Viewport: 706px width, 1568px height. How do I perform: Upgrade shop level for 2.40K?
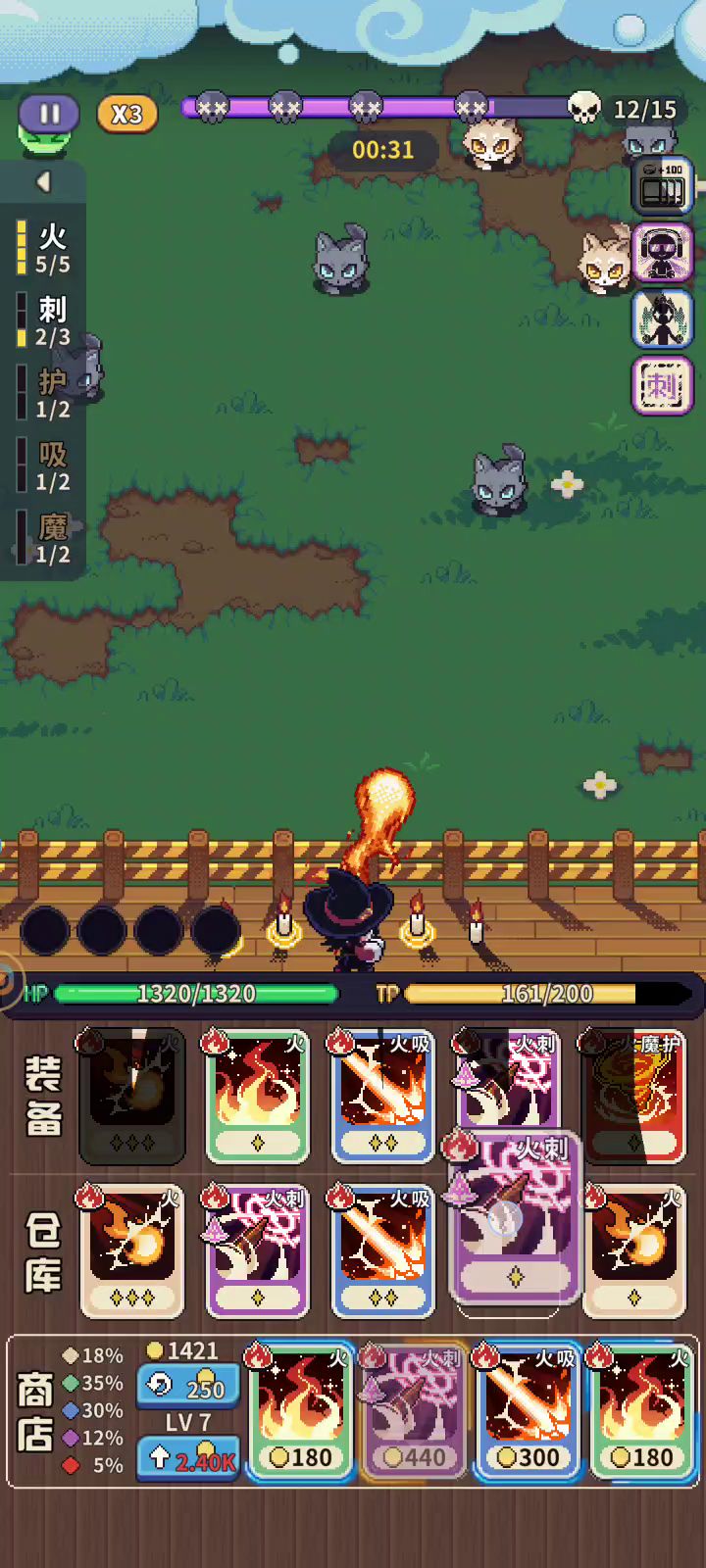pos(187,1459)
